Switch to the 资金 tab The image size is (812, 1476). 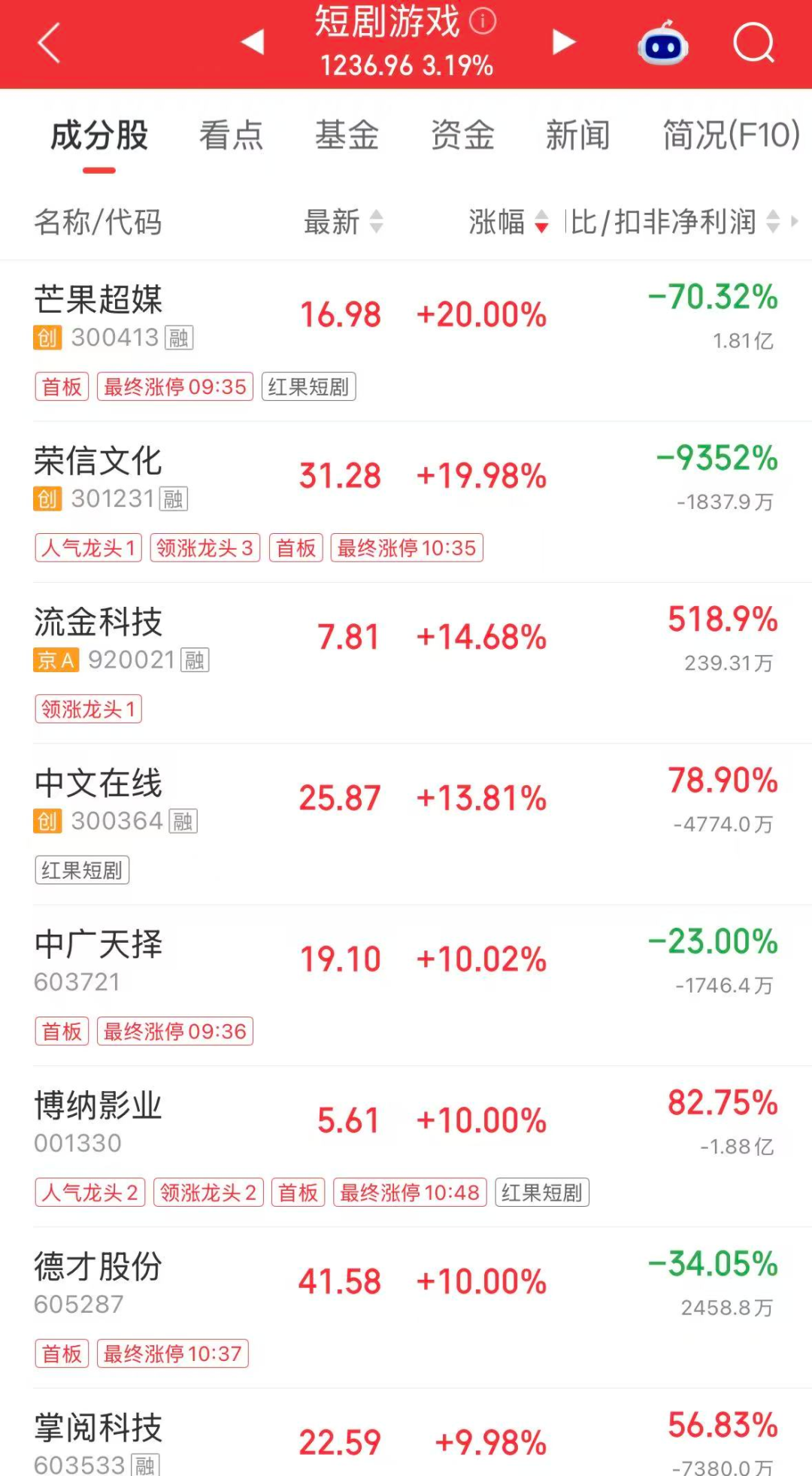point(462,135)
